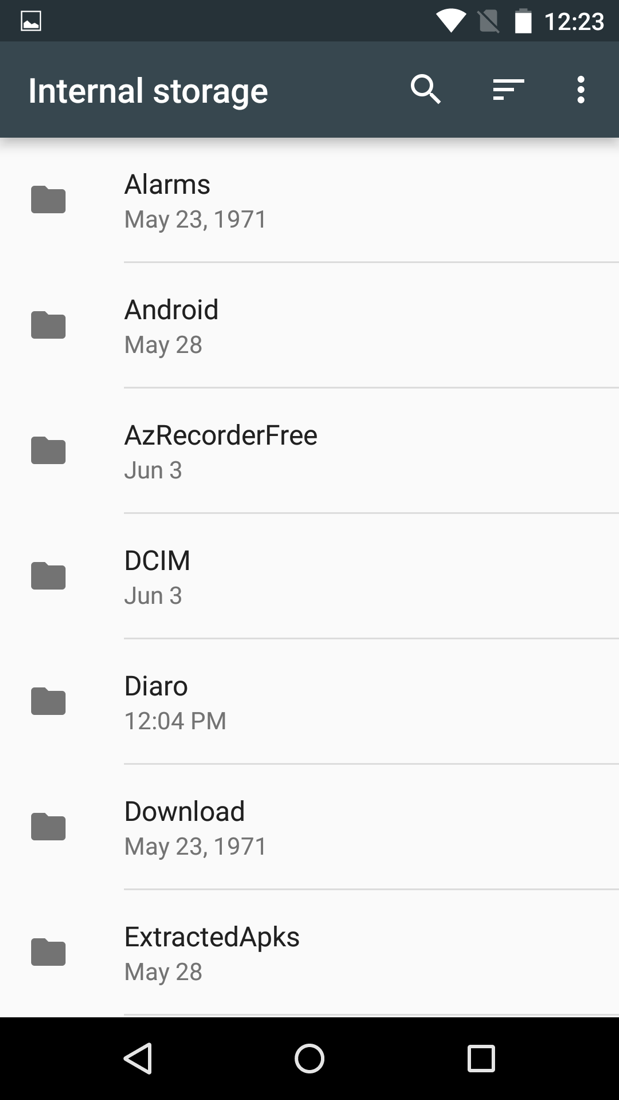Image resolution: width=619 pixels, height=1100 pixels.
Task: Tap the system home button
Action: pyautogui.click(x=309, y=1058)
